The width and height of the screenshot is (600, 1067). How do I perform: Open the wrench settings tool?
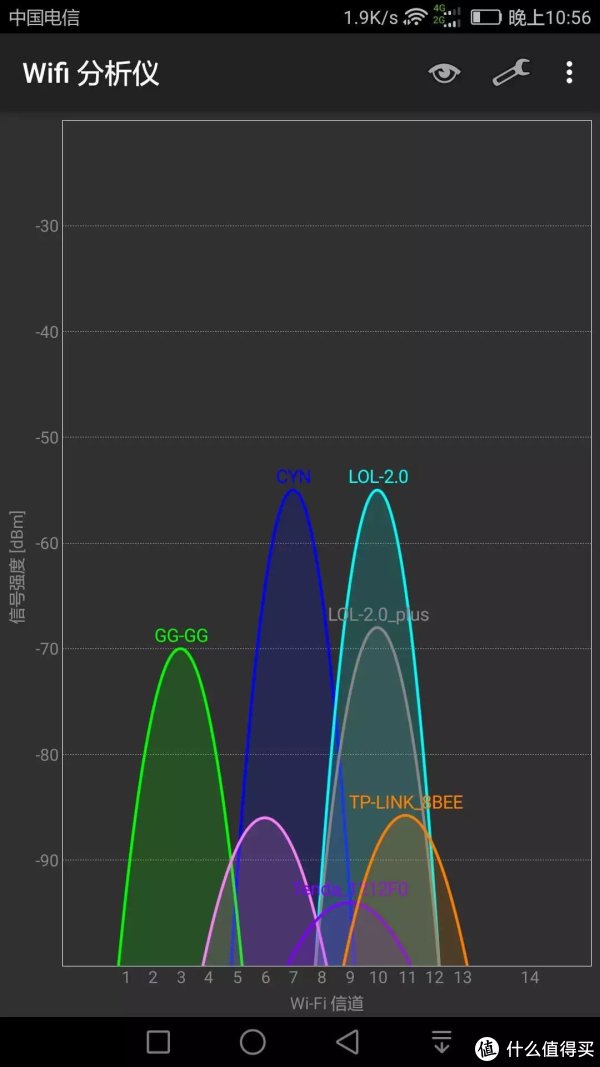pos(511,72)
